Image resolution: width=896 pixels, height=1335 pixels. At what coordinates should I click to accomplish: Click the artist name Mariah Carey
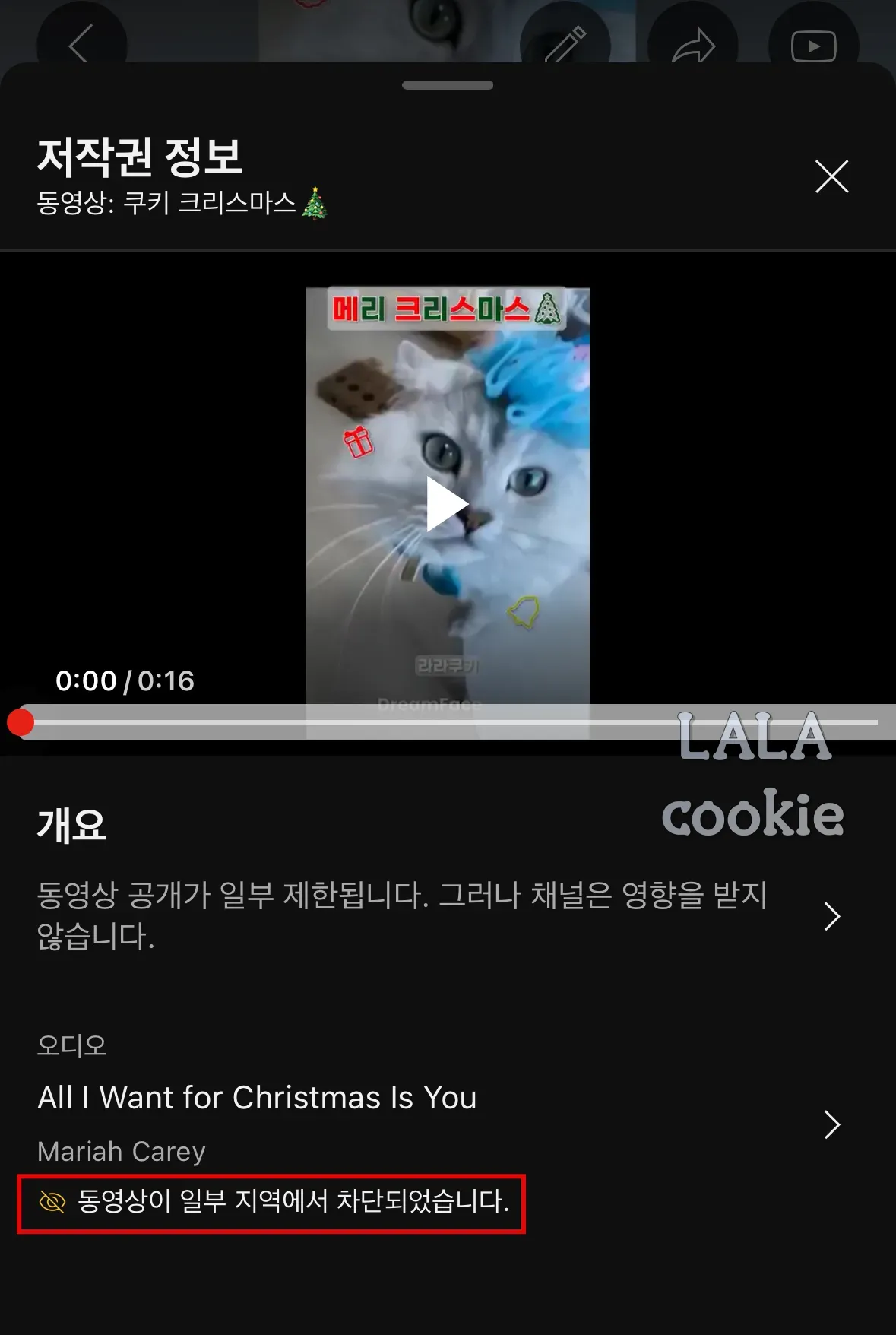click(121, 1151)
